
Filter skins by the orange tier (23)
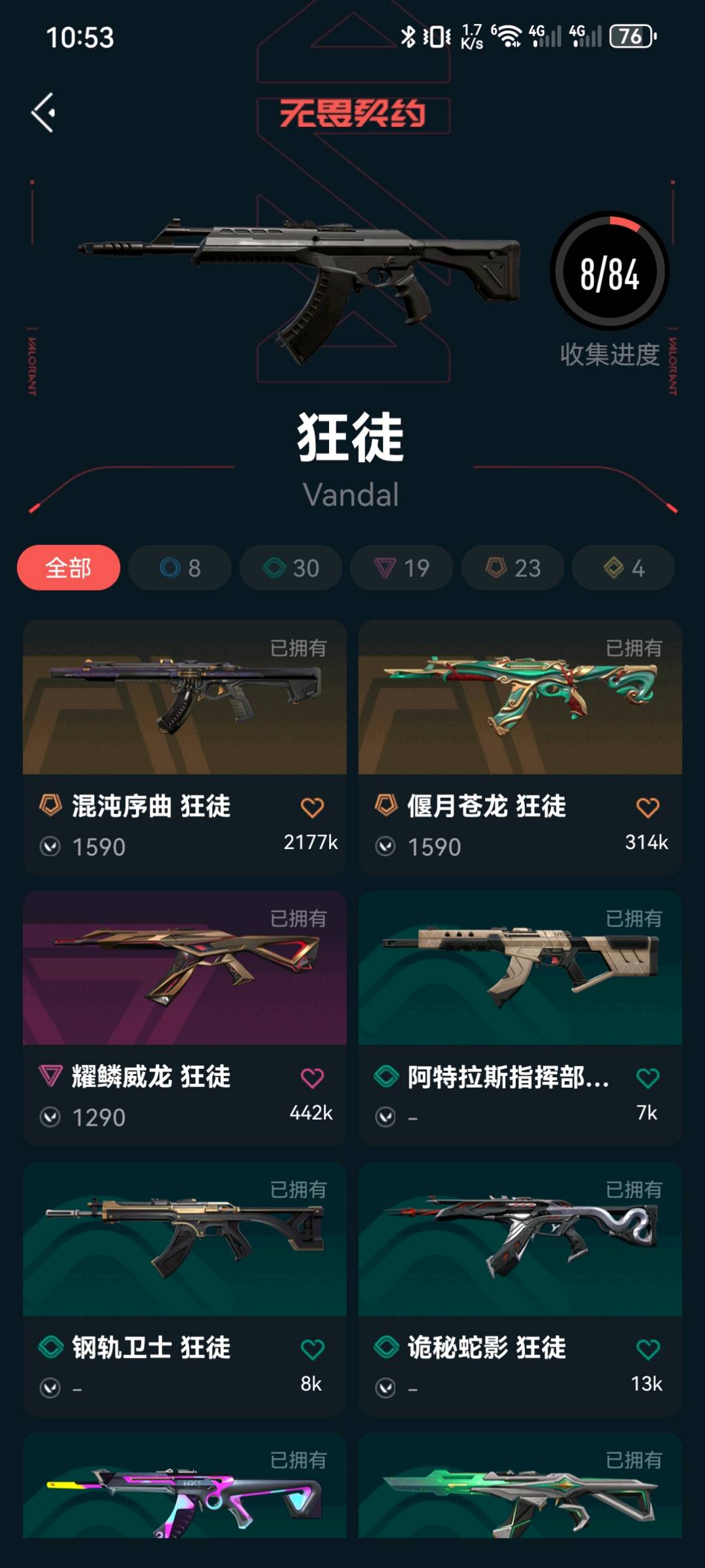point(512,568)
